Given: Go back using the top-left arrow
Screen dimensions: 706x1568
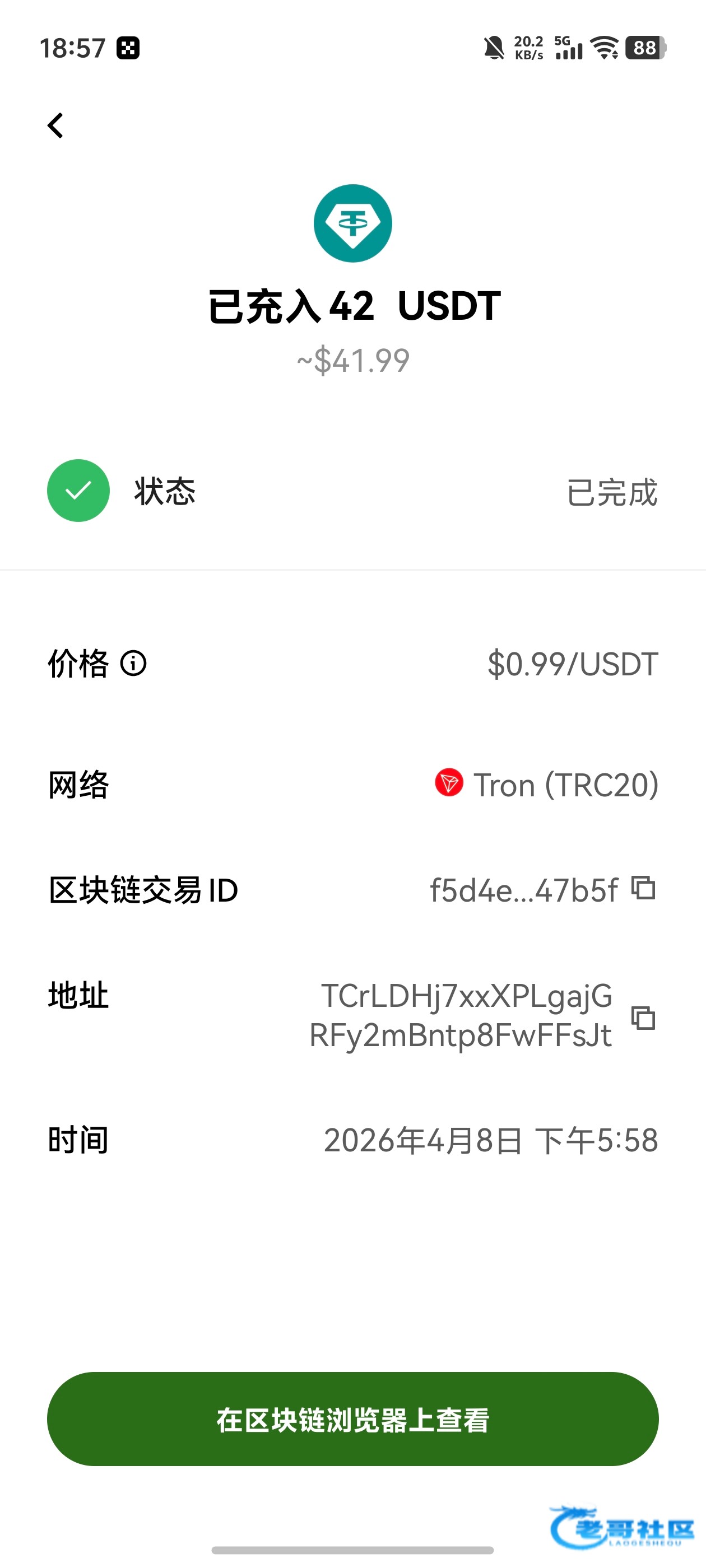Looking at the screenshot, I should [x=55, y=126].
